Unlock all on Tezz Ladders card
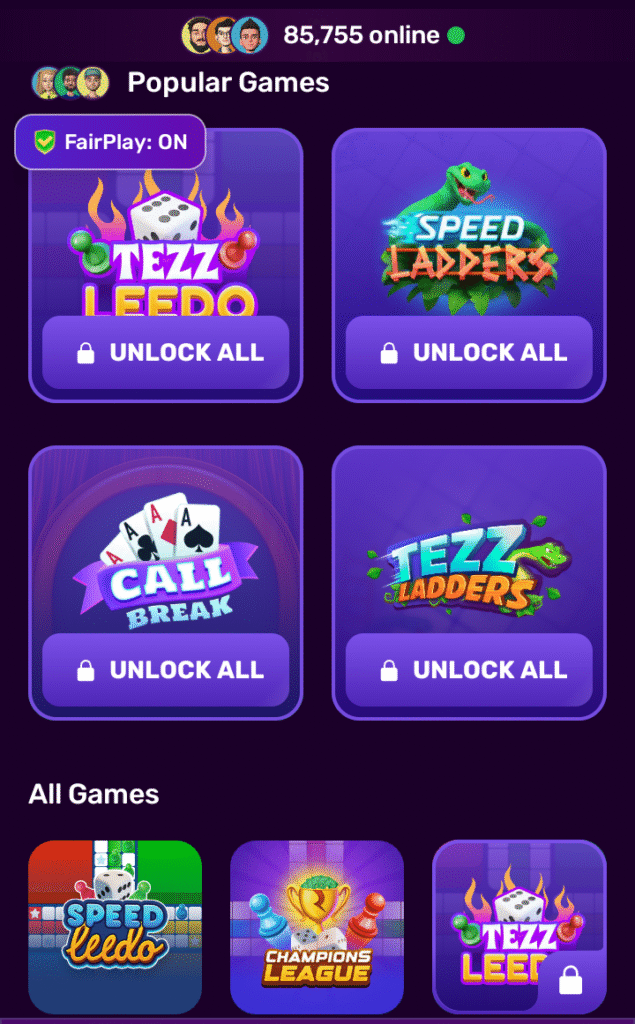This screenshot has width=635, height=1024. click(x=469, y=670)
